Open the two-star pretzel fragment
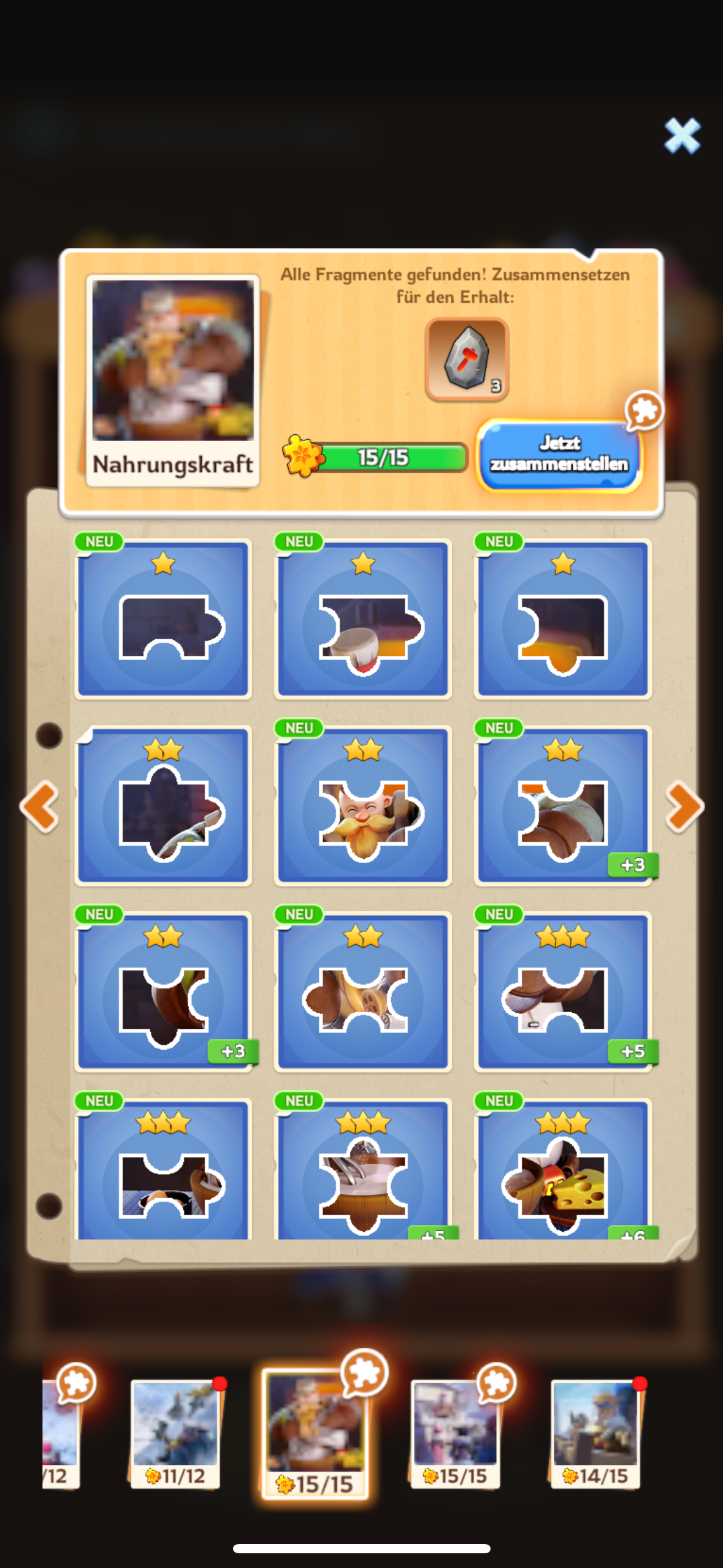This screenshot has height=1568, width=723. (x=362, y=991)
